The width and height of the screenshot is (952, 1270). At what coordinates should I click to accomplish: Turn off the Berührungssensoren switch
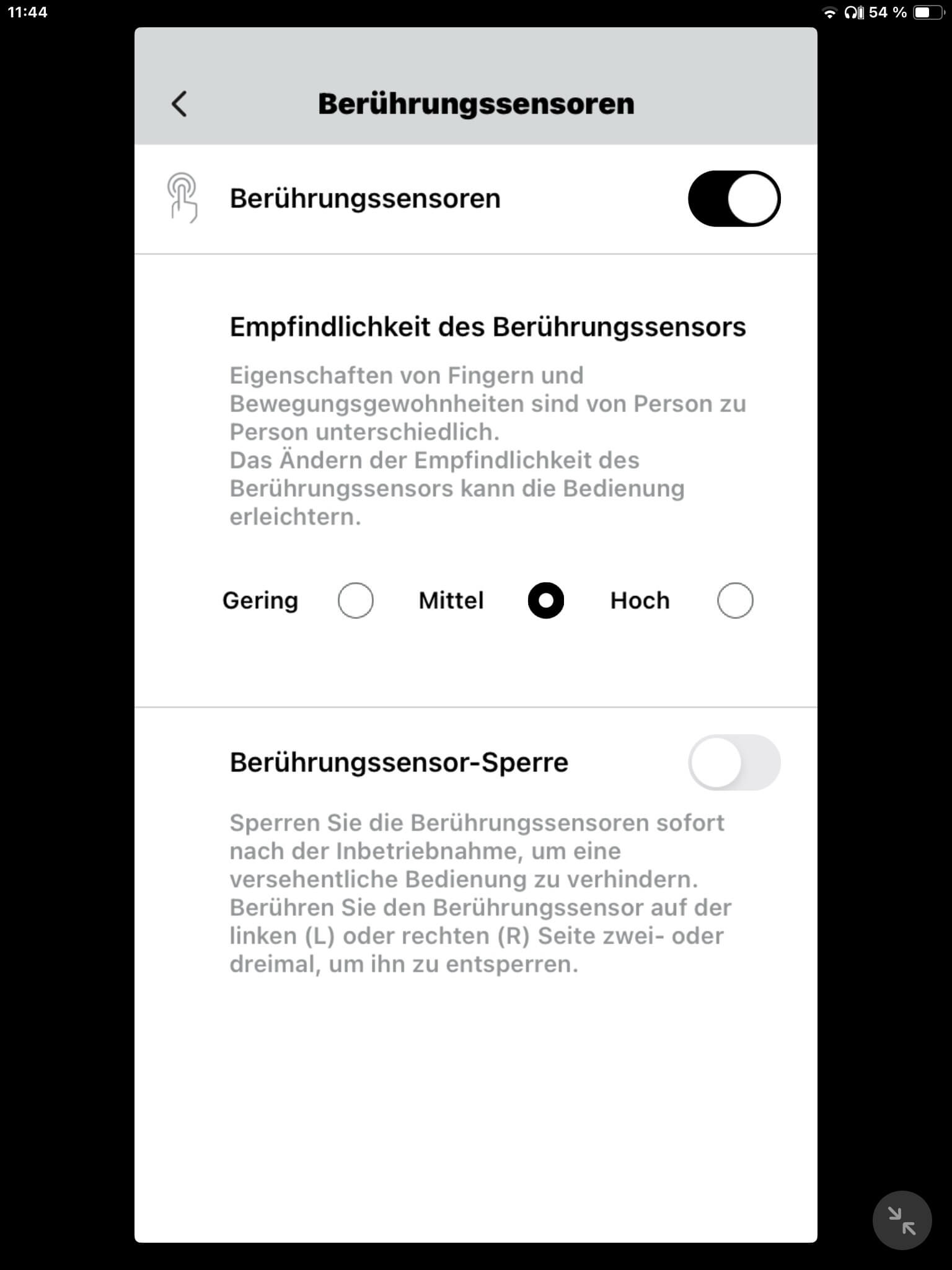click(734, 198)
